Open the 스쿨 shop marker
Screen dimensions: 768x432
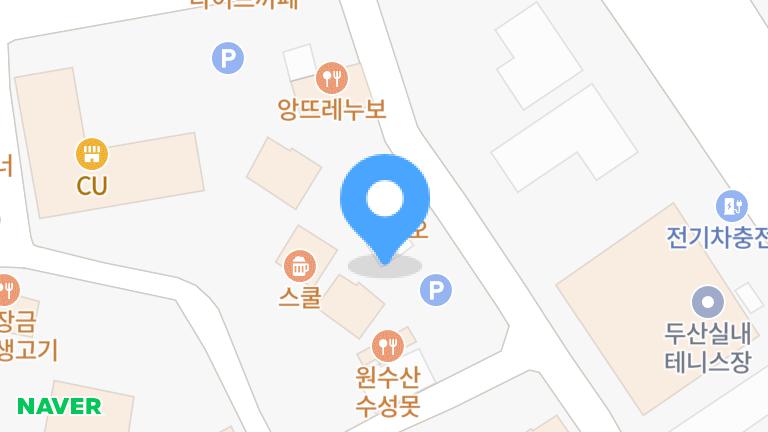pos(299,267)
